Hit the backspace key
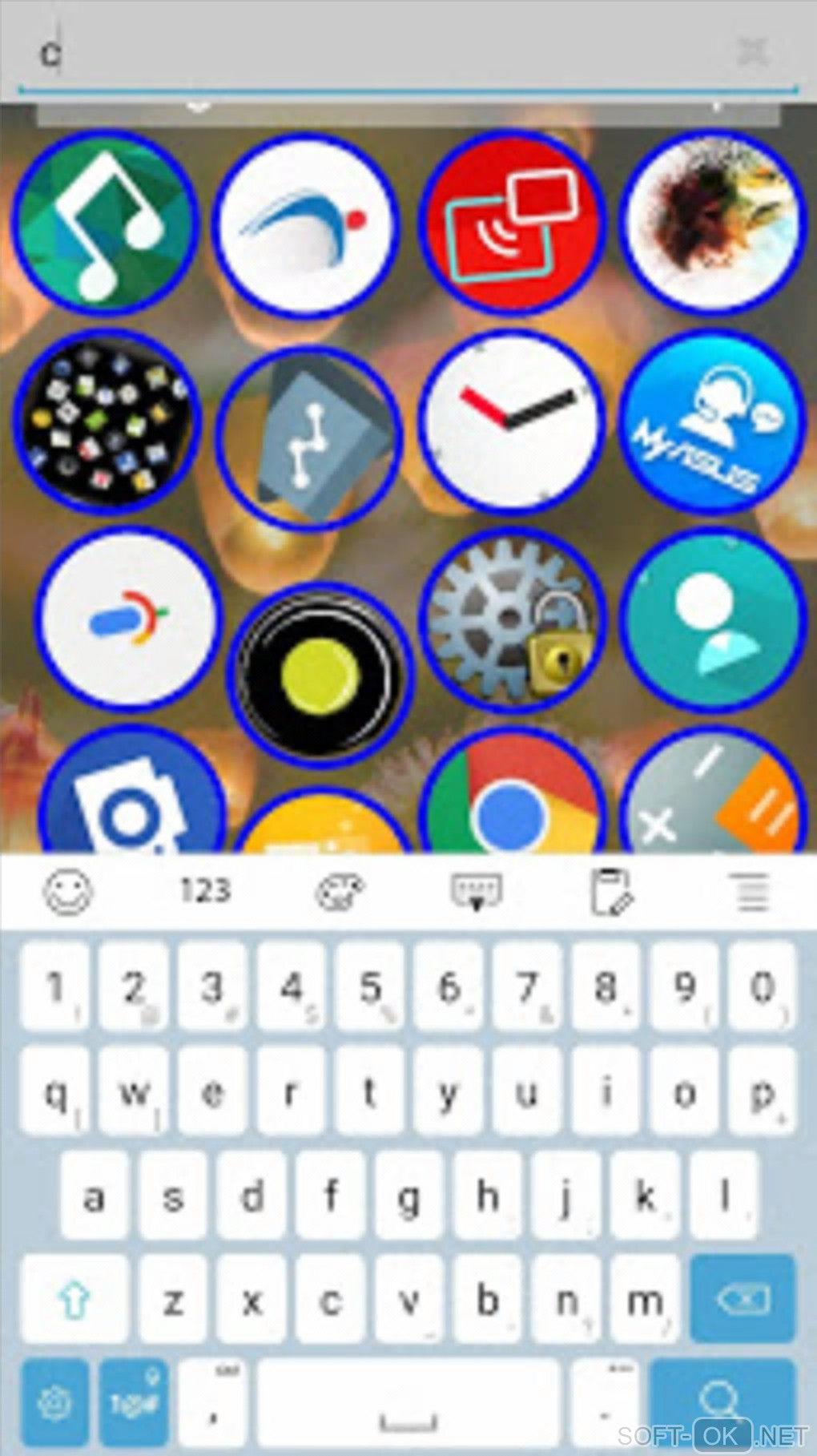The width and height of the screenshot is (817, 1456). (743, 1300)
